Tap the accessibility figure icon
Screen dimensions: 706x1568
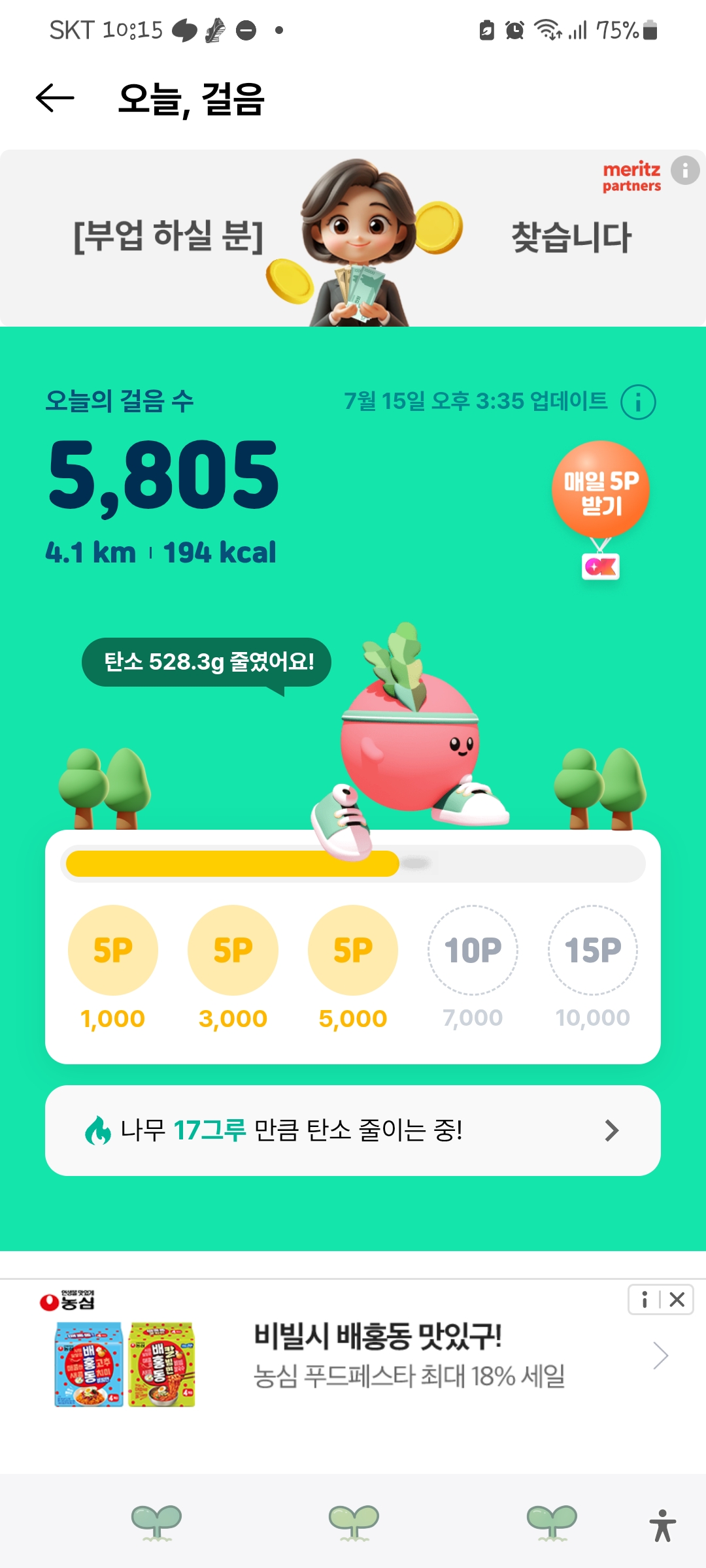point(662,1526)
